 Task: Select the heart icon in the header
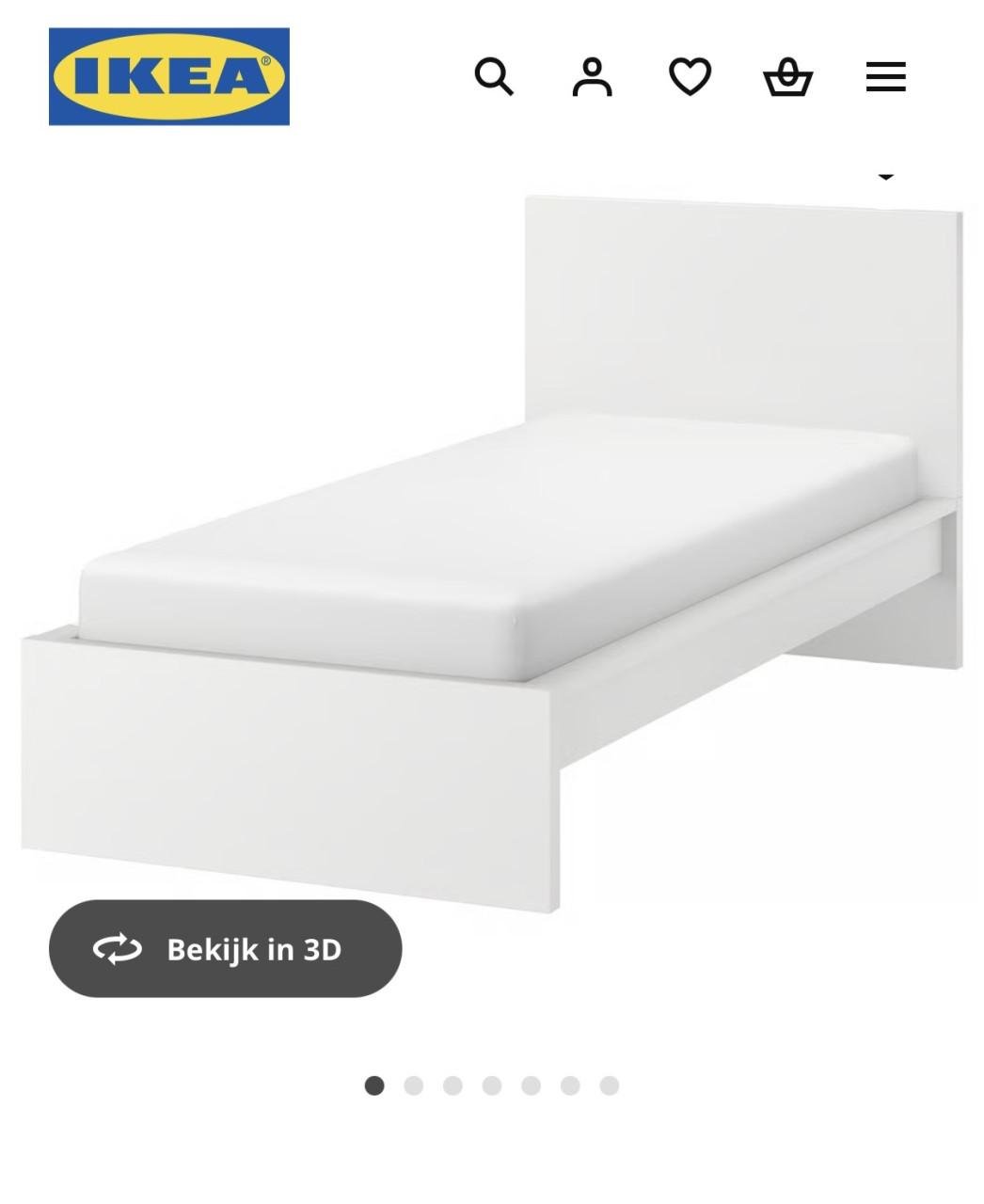690,77
